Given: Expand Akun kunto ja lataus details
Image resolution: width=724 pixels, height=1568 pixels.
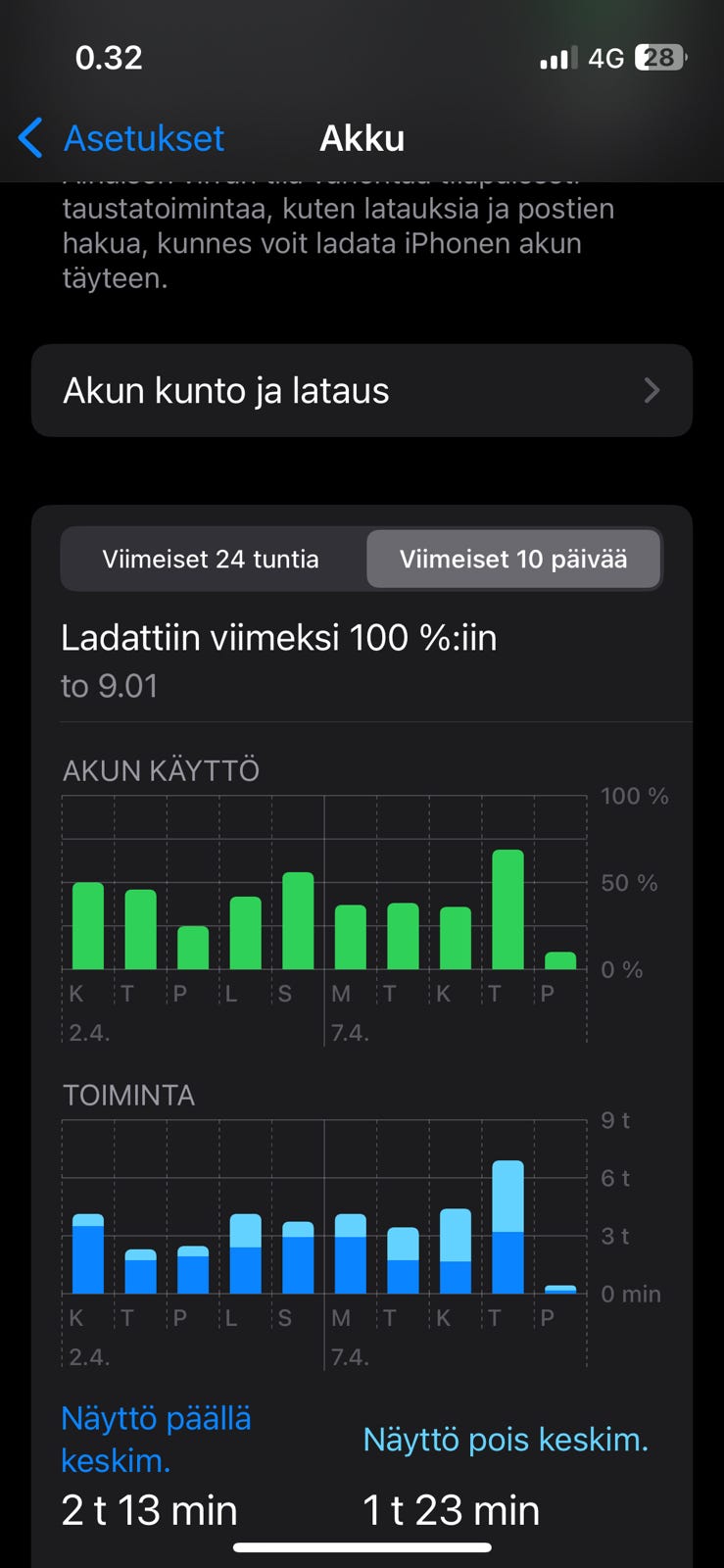Looking at the screenshot, I should tap(362, 390).
